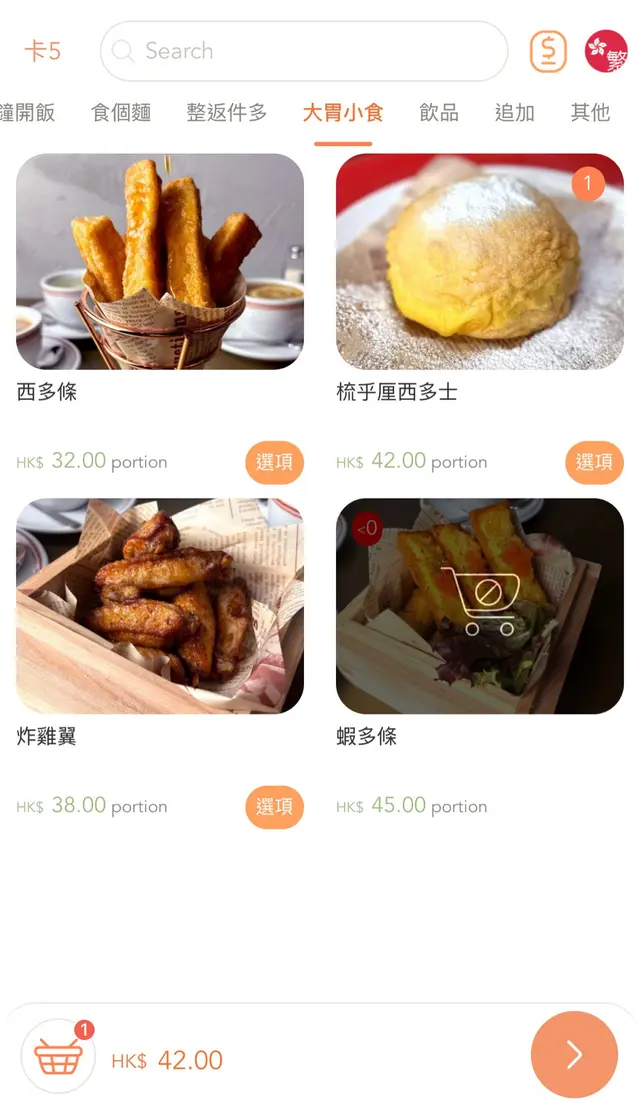Screen dimensions: 640x1102
Task: Choose options for 炸雞翼
Action: coord(274,807)
